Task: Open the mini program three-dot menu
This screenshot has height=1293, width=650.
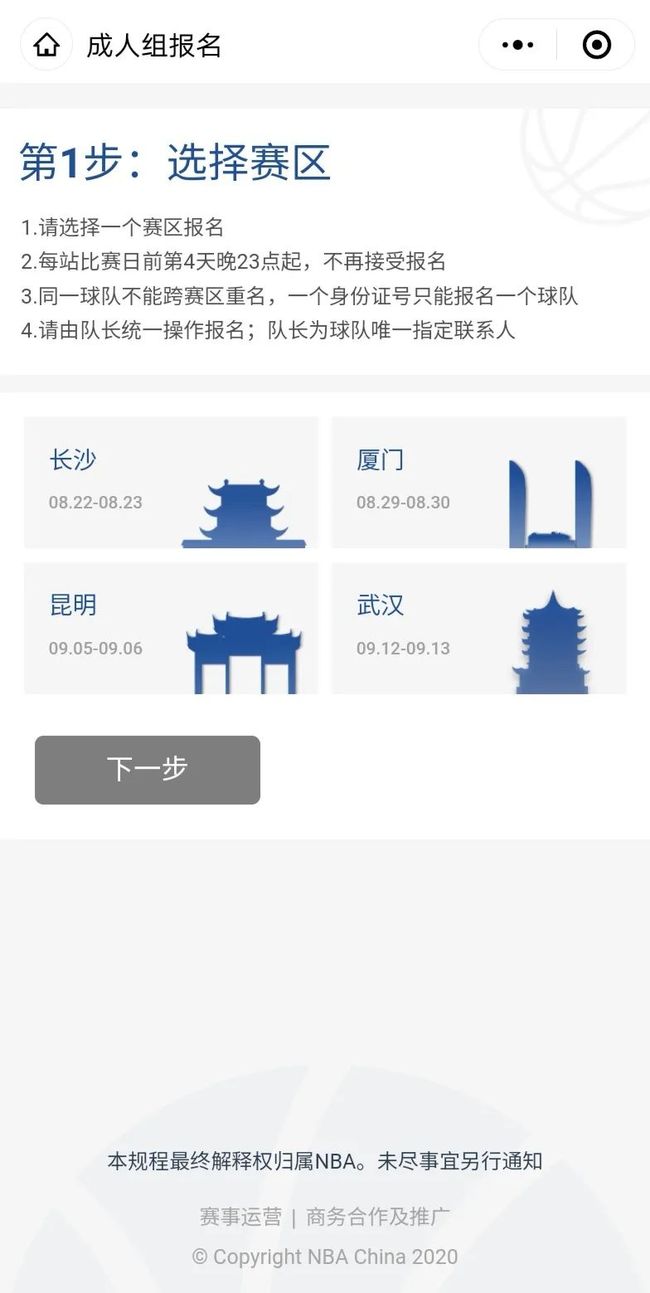Action: (x=517, y=45)
